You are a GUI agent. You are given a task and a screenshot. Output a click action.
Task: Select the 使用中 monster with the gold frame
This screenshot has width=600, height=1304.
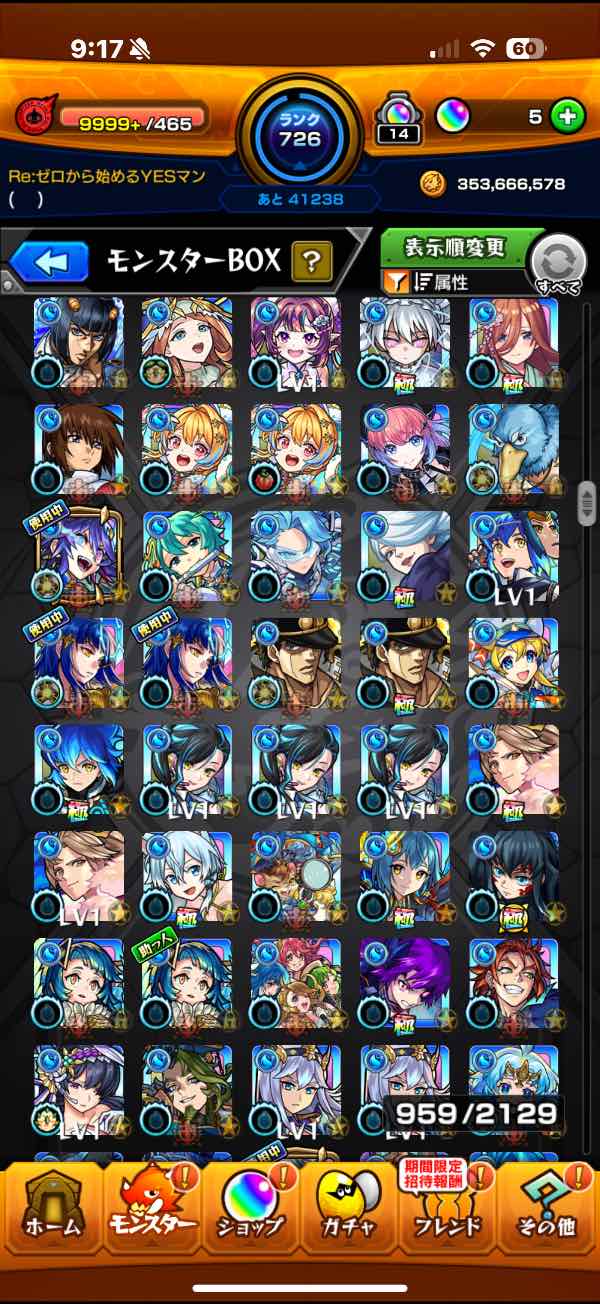pos(78,556)
